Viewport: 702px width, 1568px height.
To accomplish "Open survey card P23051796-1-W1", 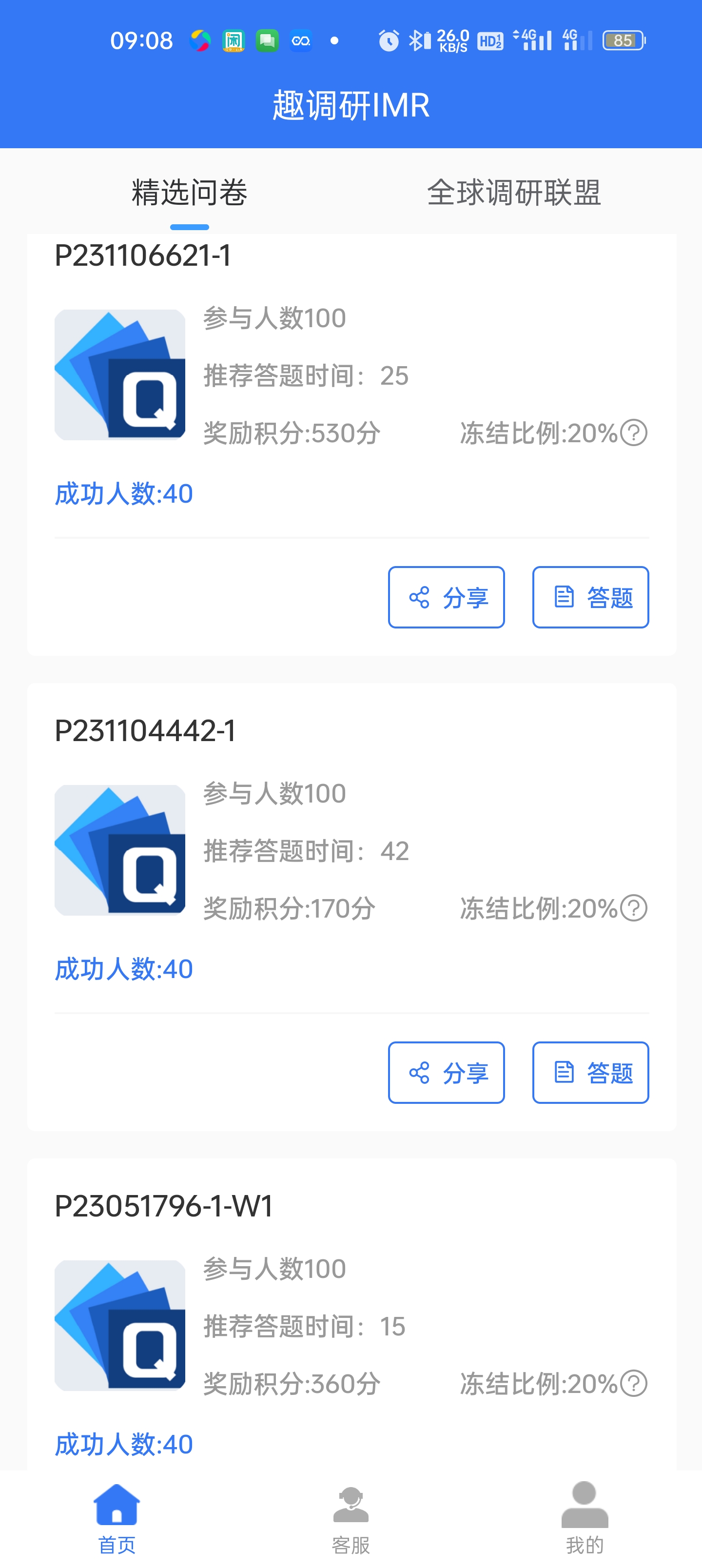I will point(351,1315).
